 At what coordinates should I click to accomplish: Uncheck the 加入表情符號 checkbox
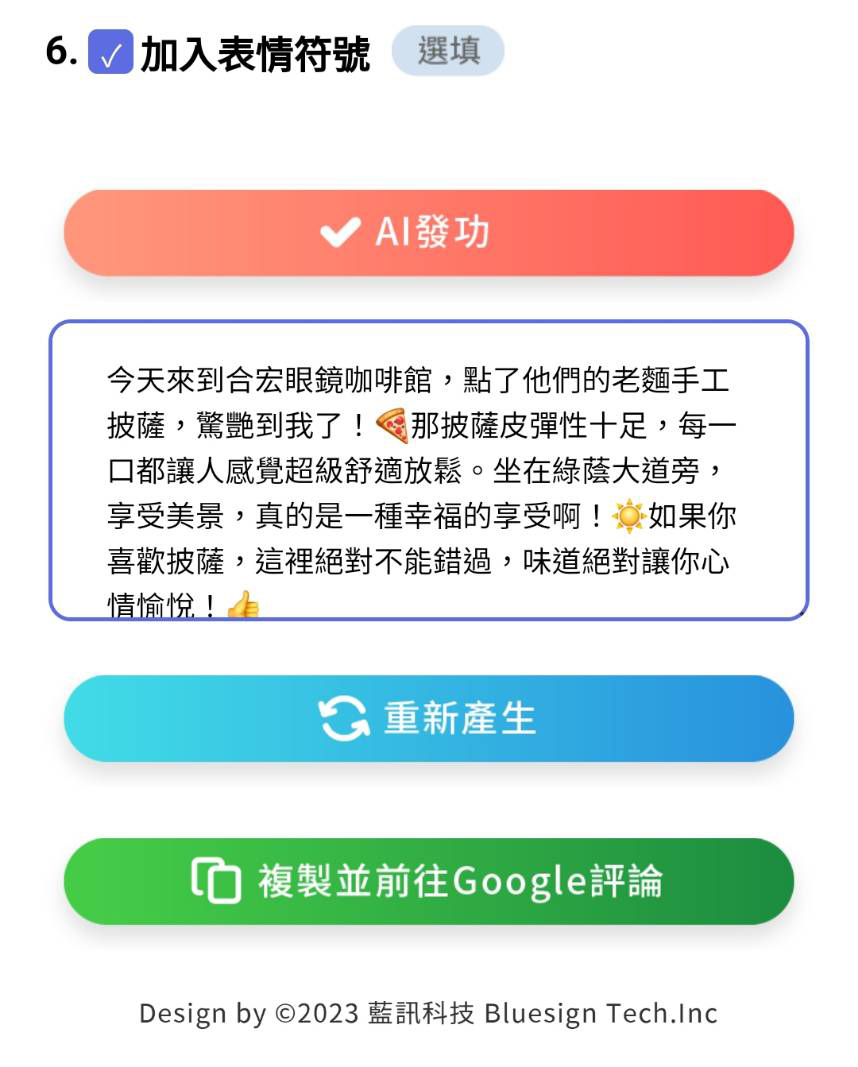click(110, 53)
